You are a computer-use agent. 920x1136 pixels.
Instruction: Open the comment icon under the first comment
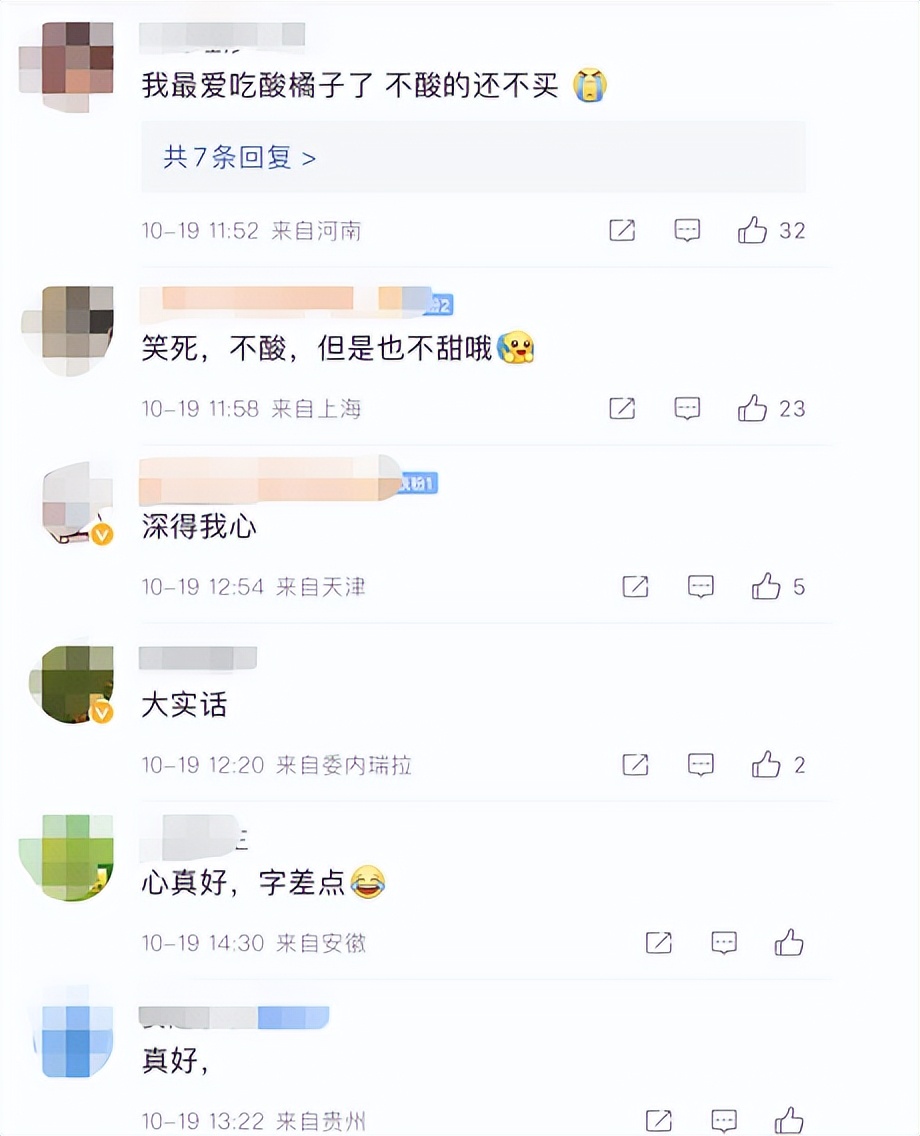687,230
